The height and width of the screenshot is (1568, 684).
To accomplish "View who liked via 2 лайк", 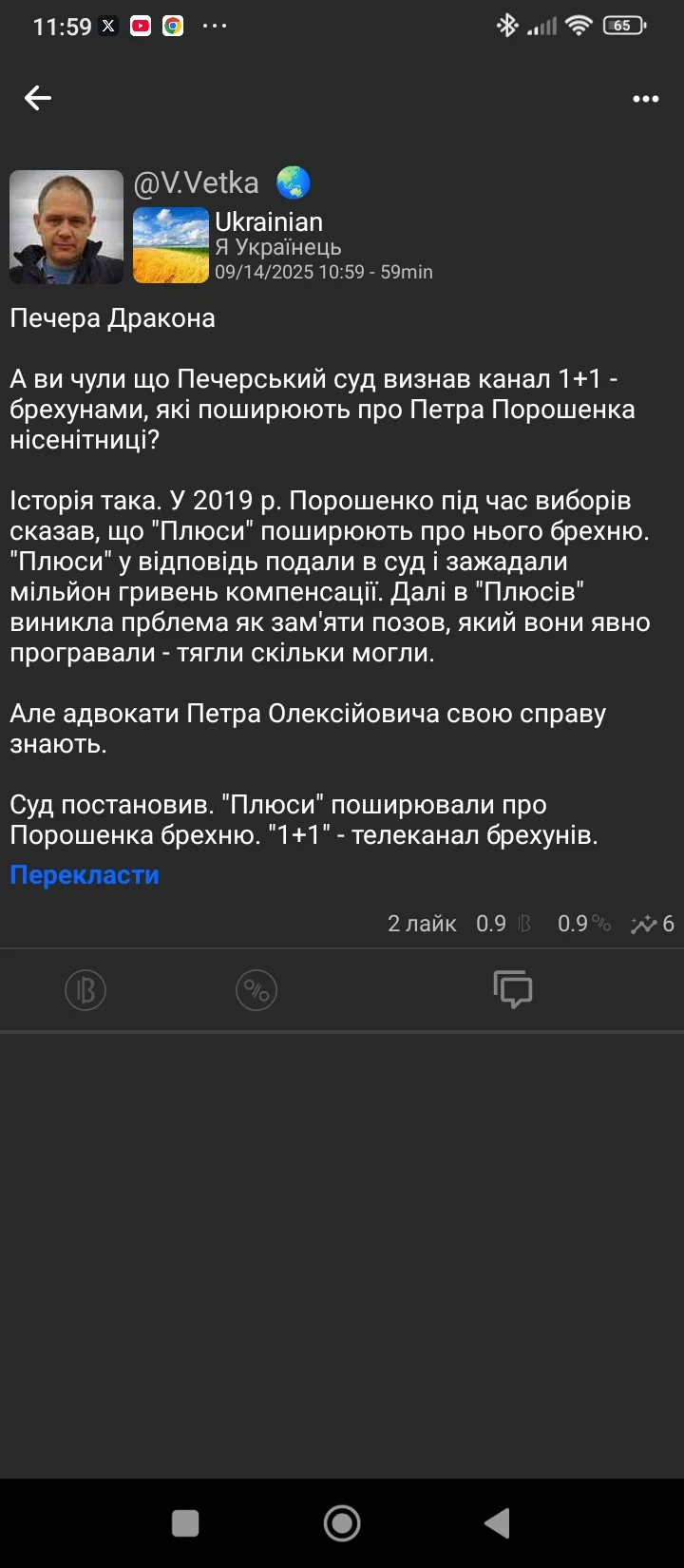I will [x=422, y=924].
